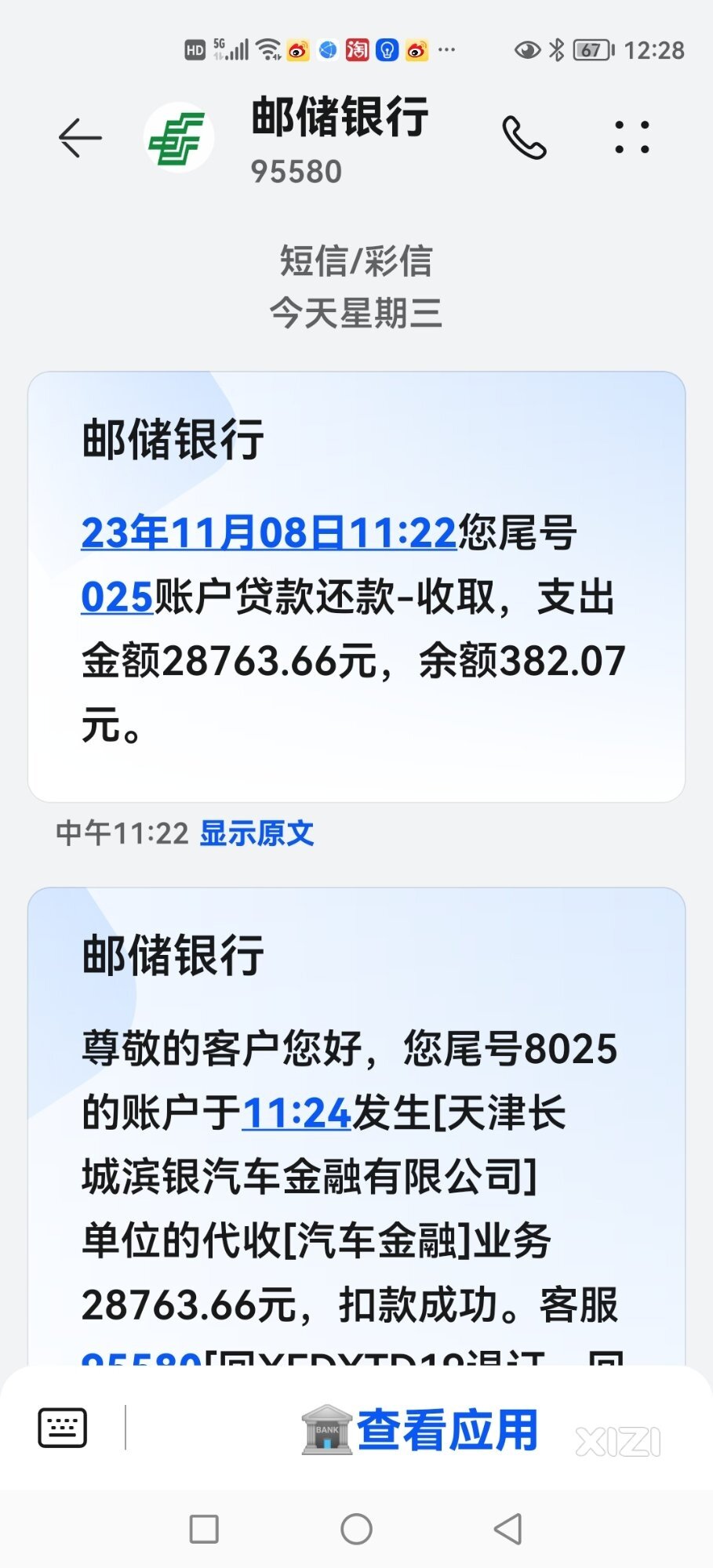Open 查看应用 bank app shortcut
Viewport: 713px width, 1568px height.
(422, 1430)
